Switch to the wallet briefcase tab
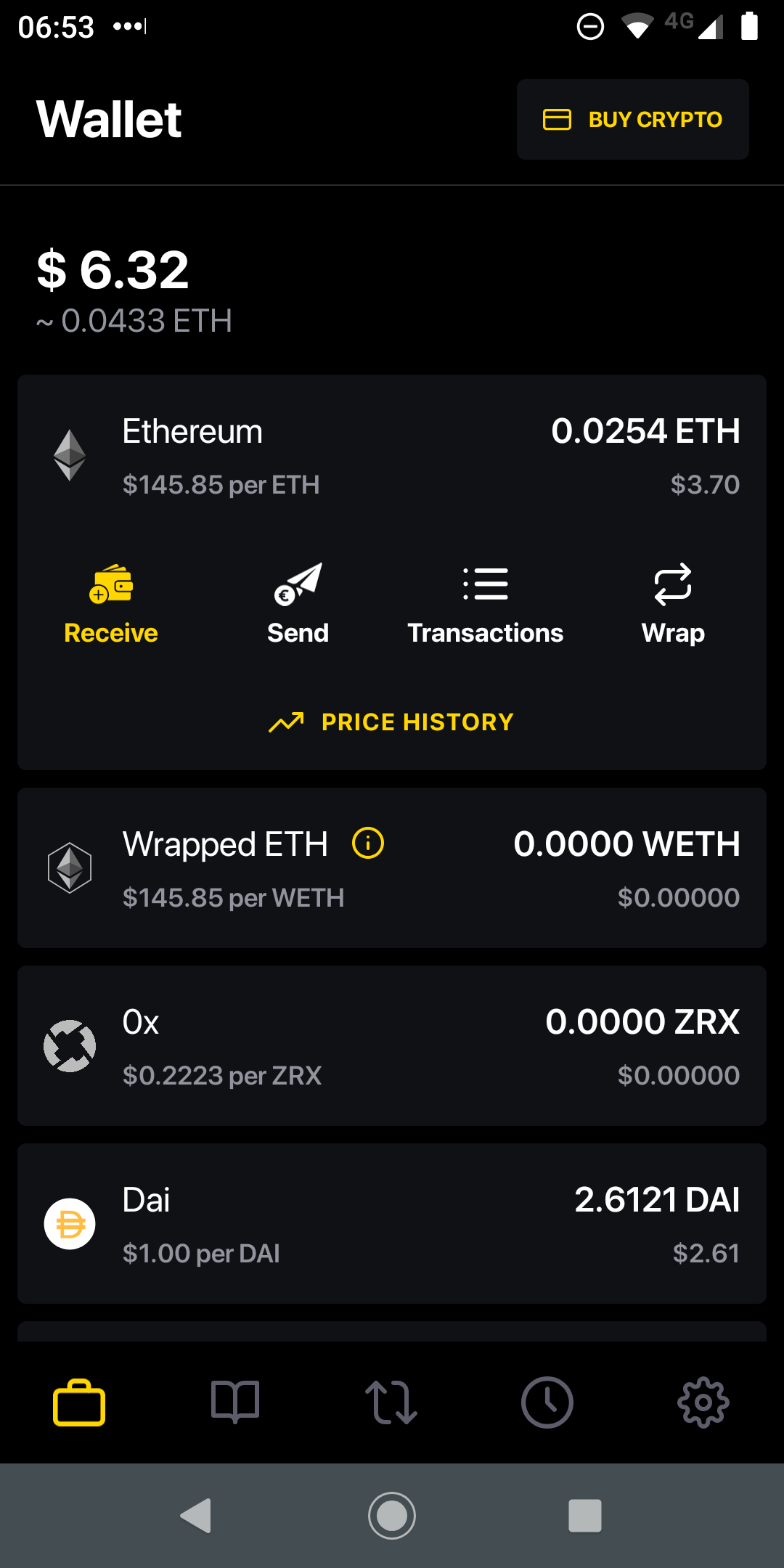Viewport: 784px width, 1568px height. tap(79, 1402)
